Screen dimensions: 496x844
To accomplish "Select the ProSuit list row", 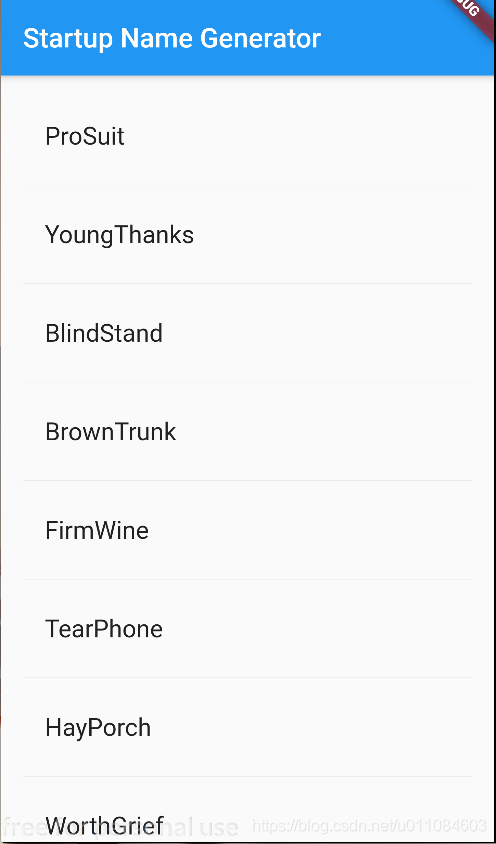I will pos(248,136).
